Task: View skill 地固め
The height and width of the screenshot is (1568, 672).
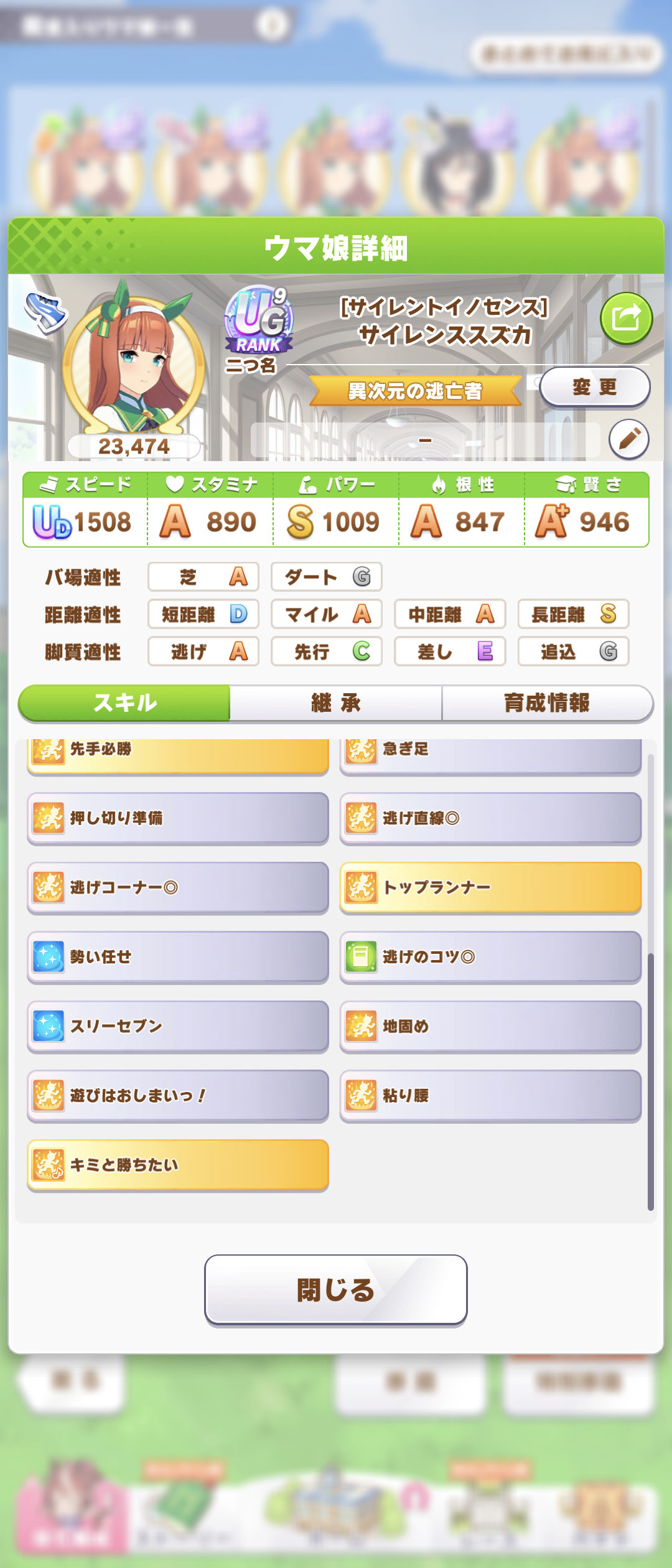Action: coord(490,1027)
